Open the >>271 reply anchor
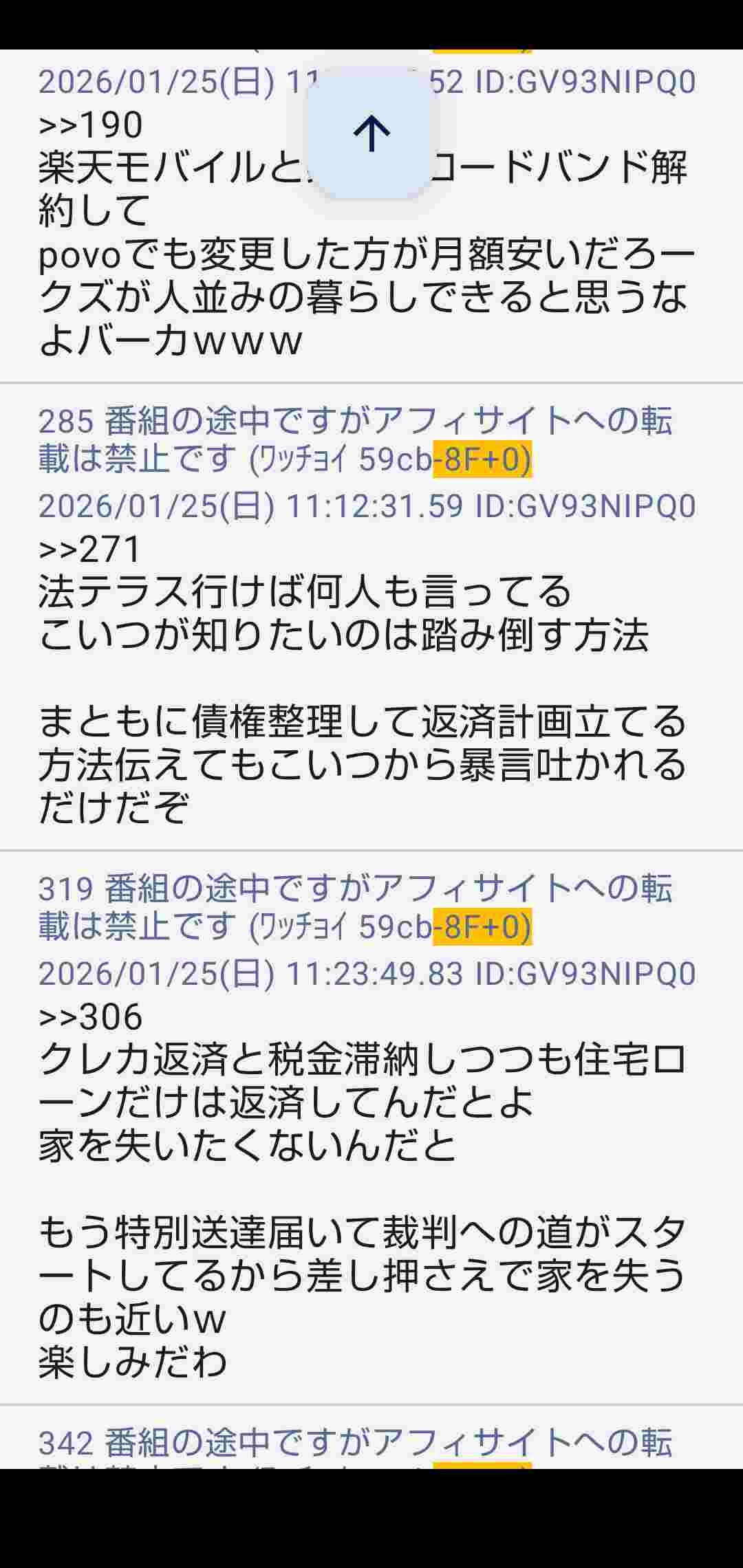The height and width of the screenshot is (1568, 743). (x=90, y=549)
